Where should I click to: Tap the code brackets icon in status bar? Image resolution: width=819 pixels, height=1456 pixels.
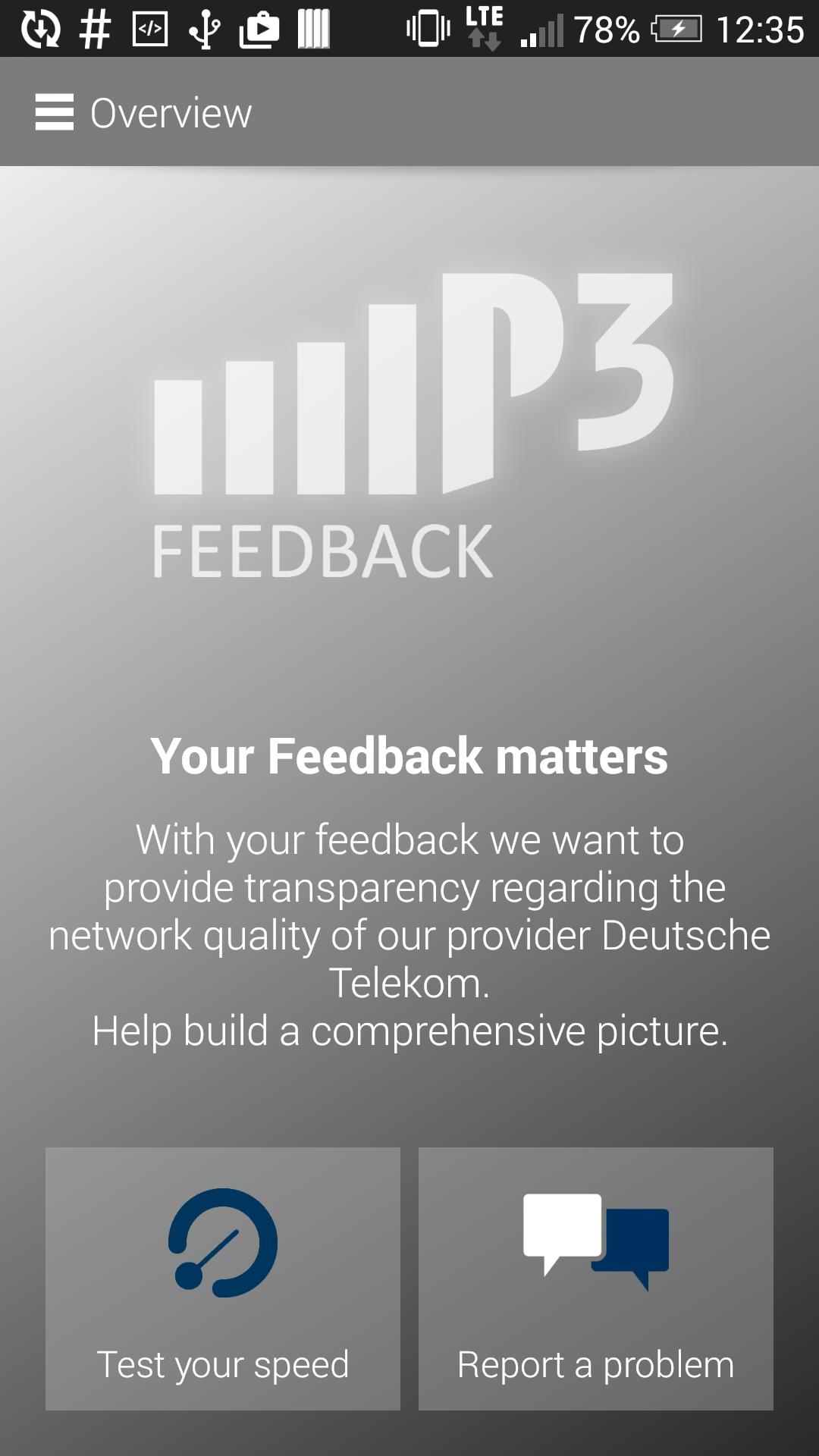coord(149,27)
